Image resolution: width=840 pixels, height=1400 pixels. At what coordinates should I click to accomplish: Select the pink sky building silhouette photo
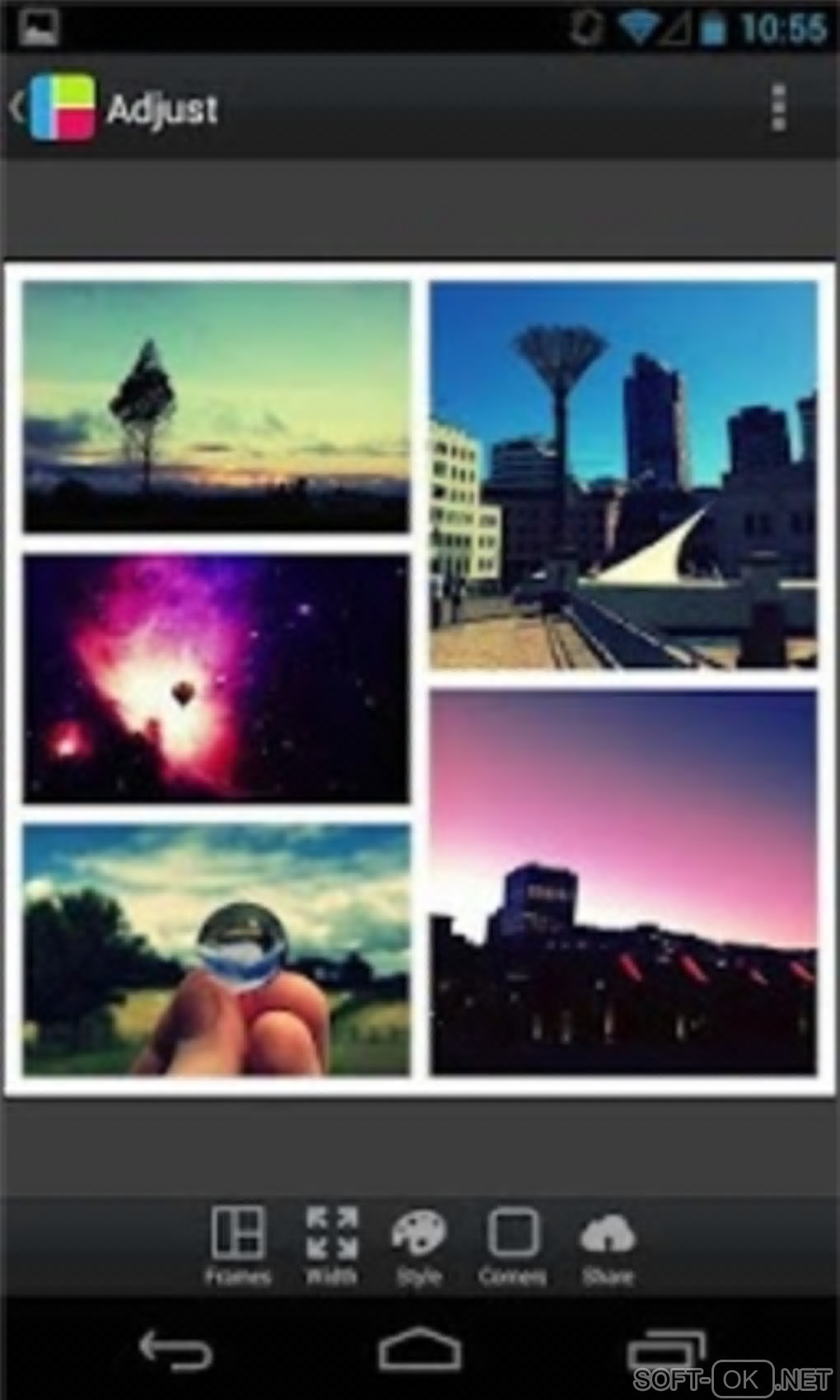pos(623,882)
